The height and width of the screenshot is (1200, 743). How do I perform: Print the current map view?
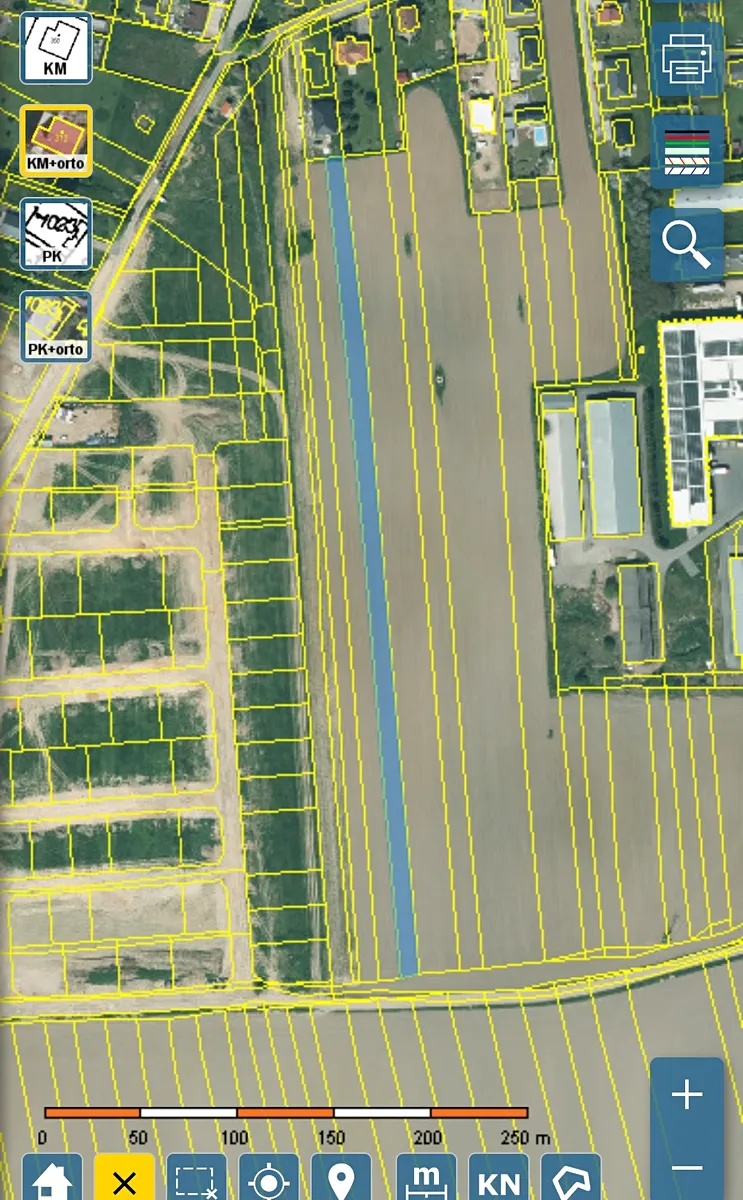[687, 60]
